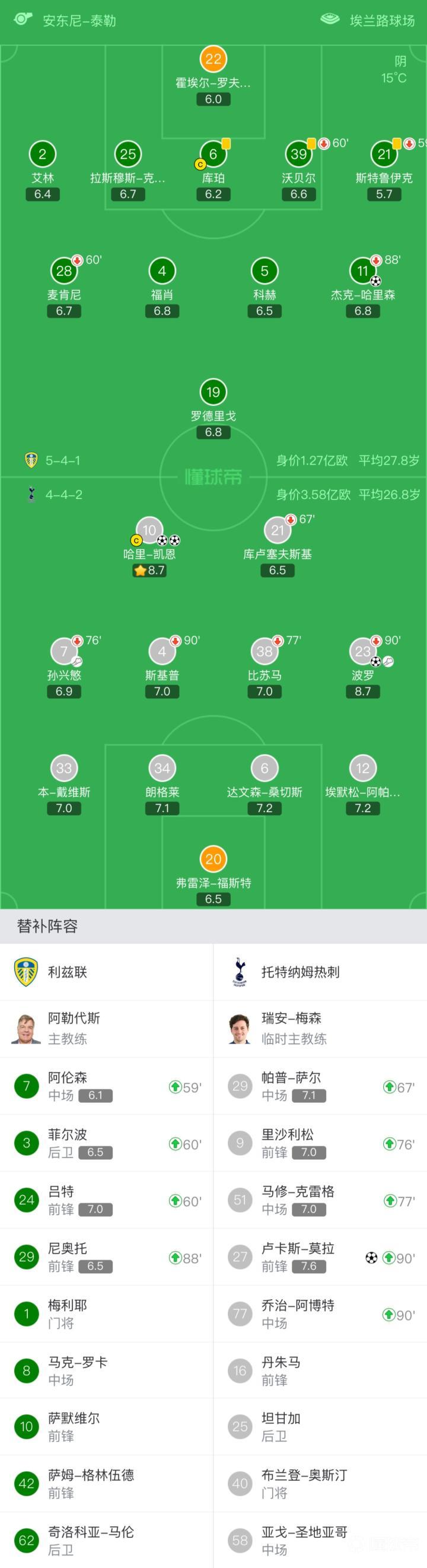Open substitute 里沙利松 row
The width and height of the screenshot is (427, 1568).
coord(320,1143)
